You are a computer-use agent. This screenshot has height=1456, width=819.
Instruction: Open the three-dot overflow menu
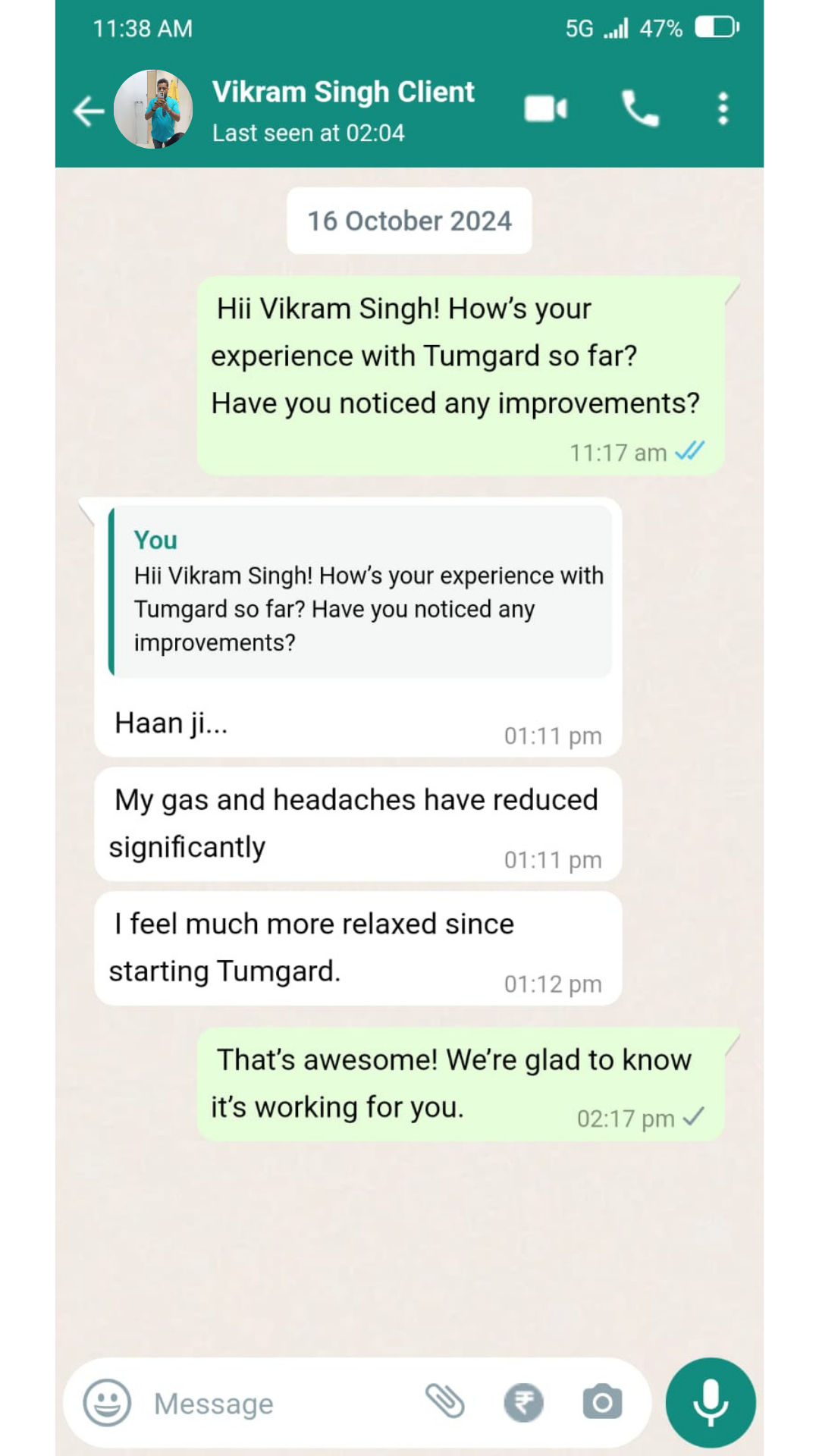723,109
